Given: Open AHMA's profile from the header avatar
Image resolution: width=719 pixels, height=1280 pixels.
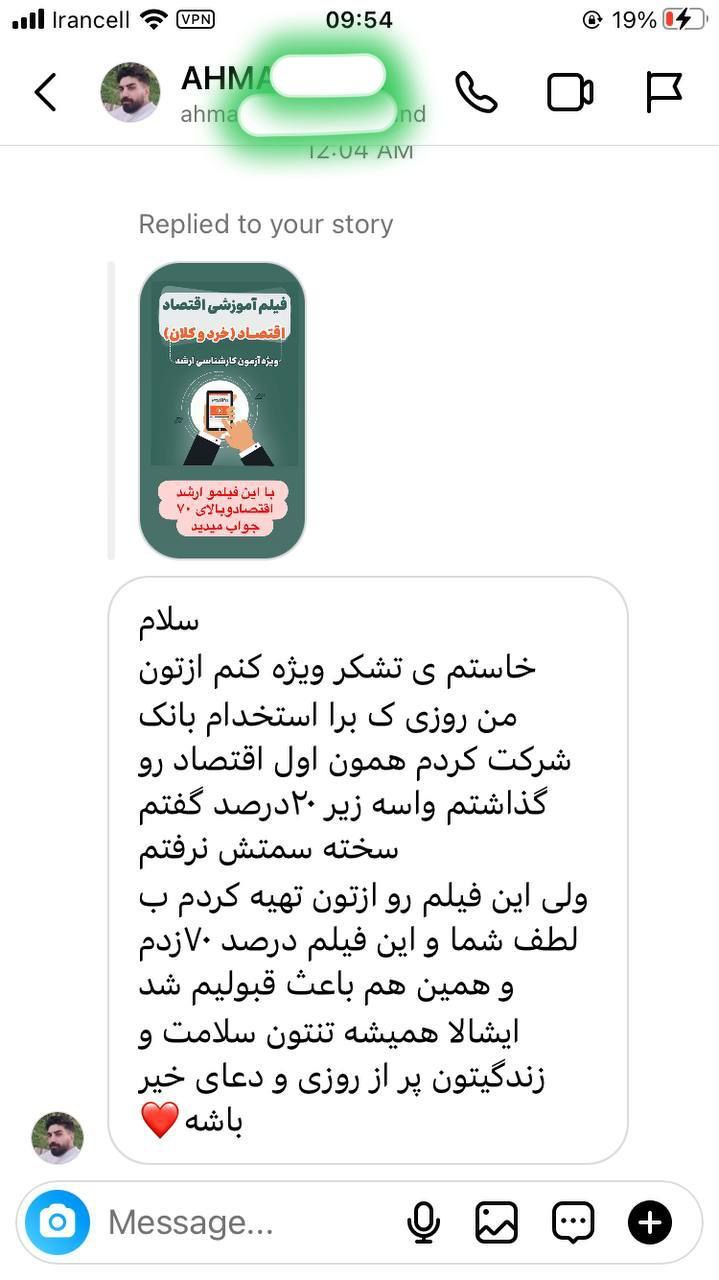Looking at the screenshot, I should (x=130, y=92).
